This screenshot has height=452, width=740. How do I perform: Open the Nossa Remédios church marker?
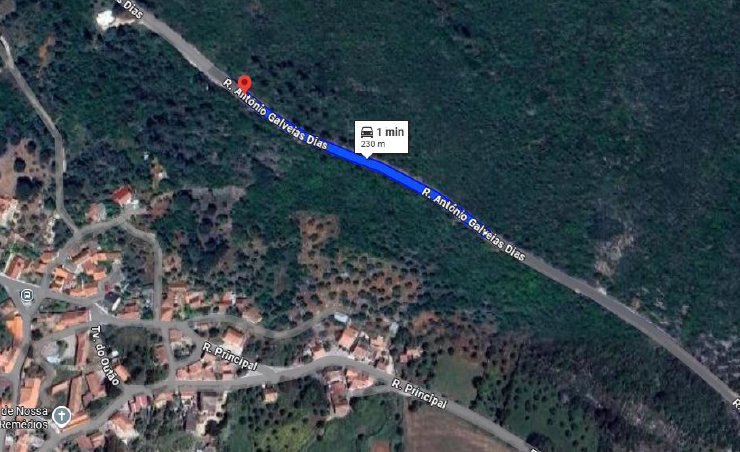click(x=62, y=414)
